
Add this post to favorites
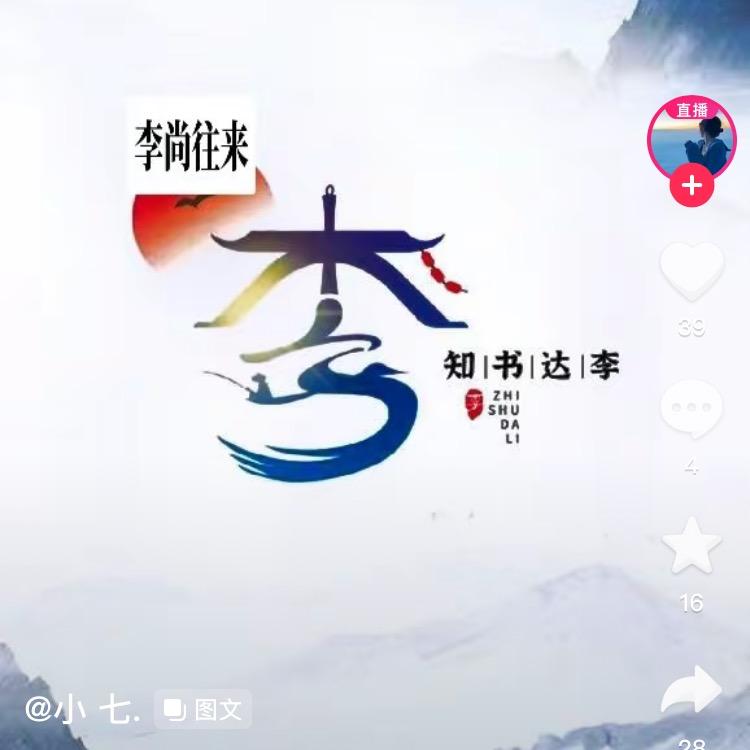click(x=692, y=546)
